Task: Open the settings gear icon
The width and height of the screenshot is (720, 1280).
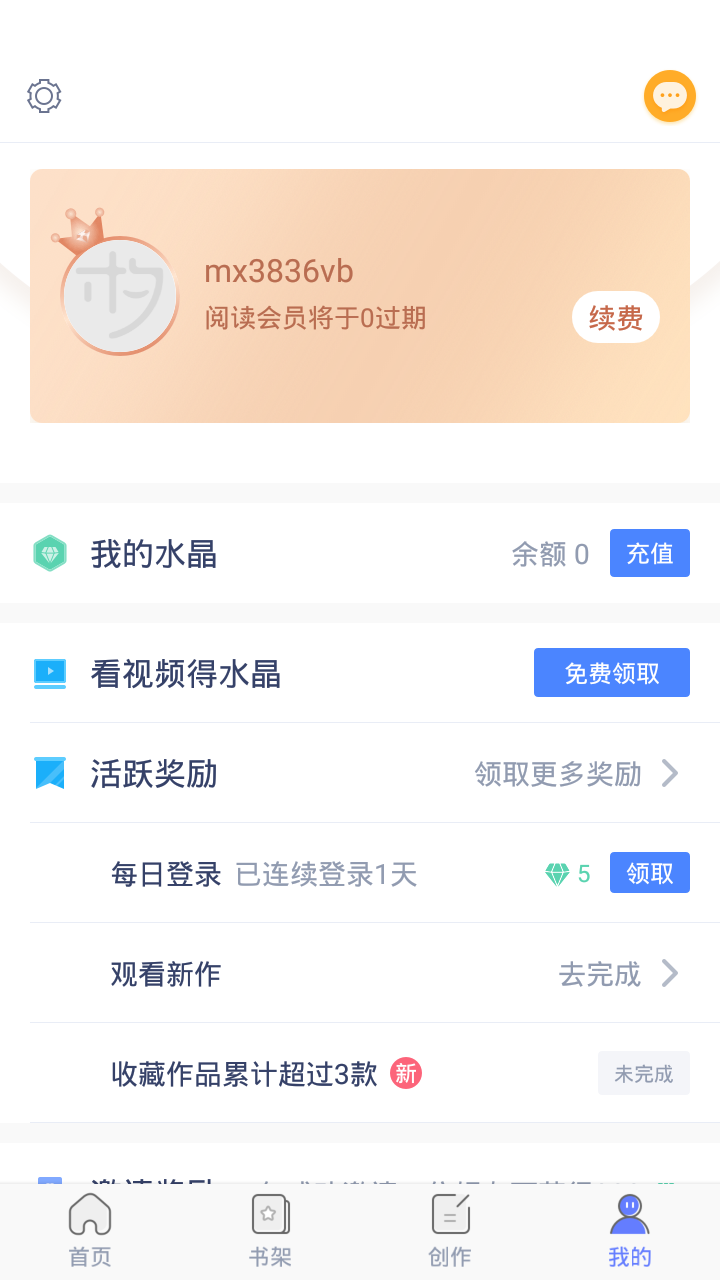Action: (44, 96)
